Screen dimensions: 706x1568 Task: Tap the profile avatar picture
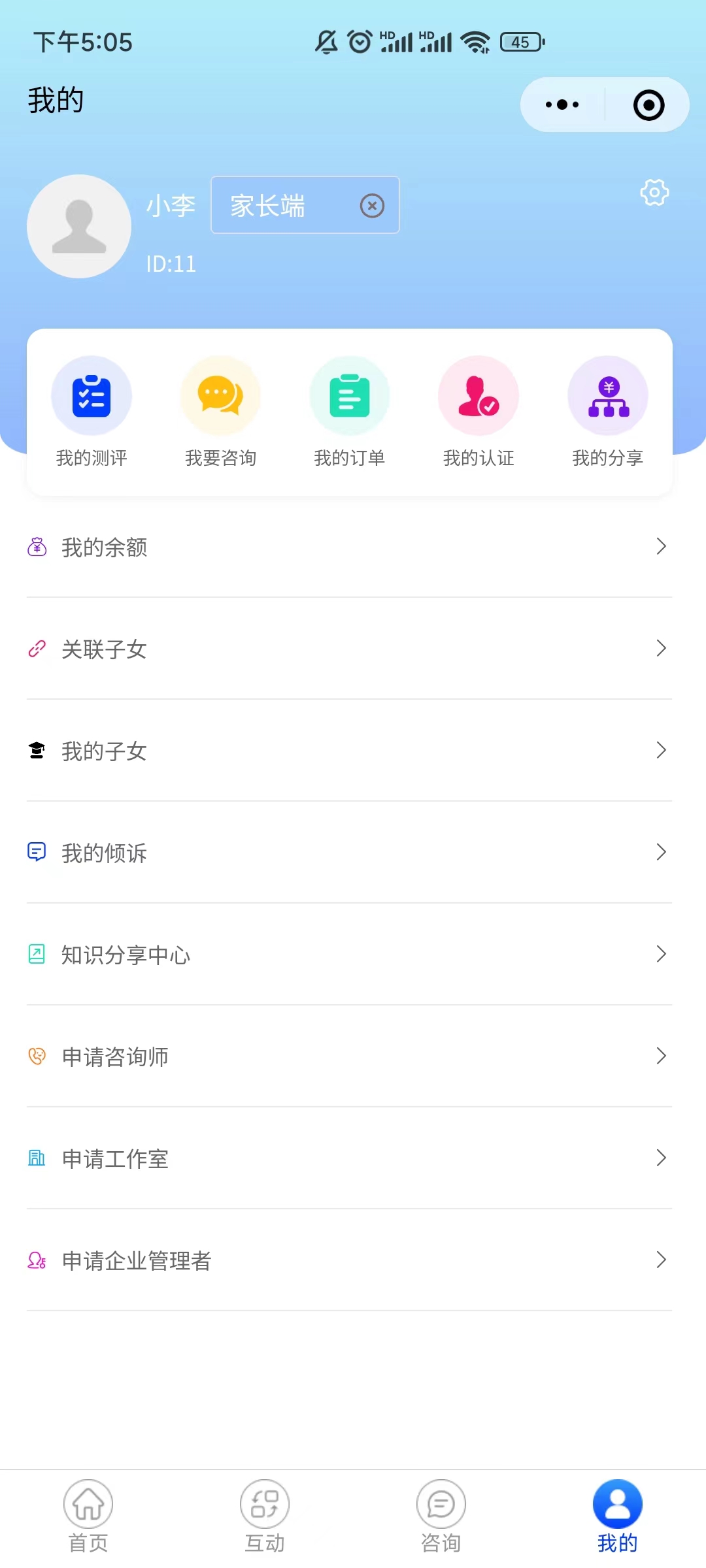79,226
